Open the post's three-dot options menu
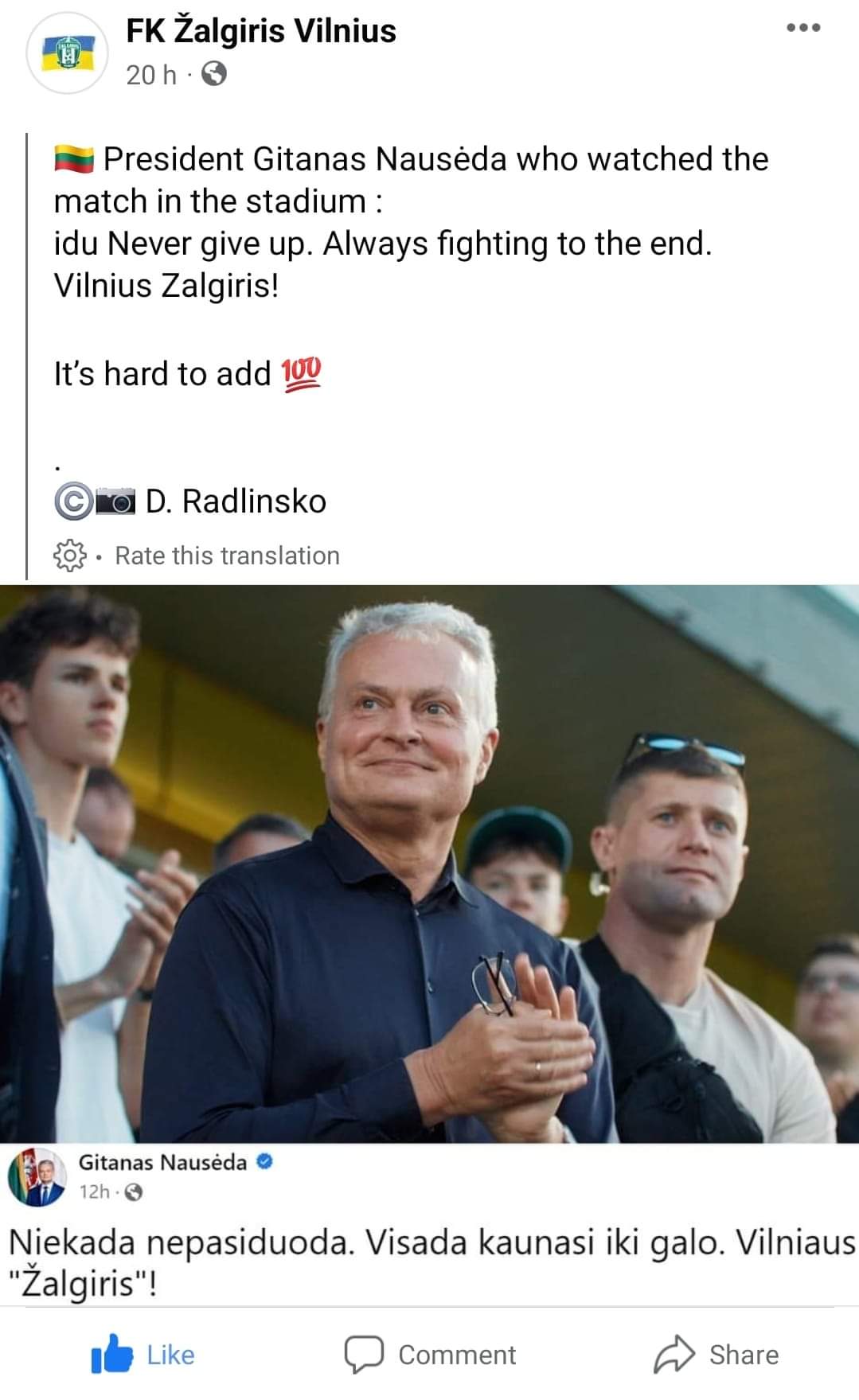 pyautogui.click(x=802, y=29)
